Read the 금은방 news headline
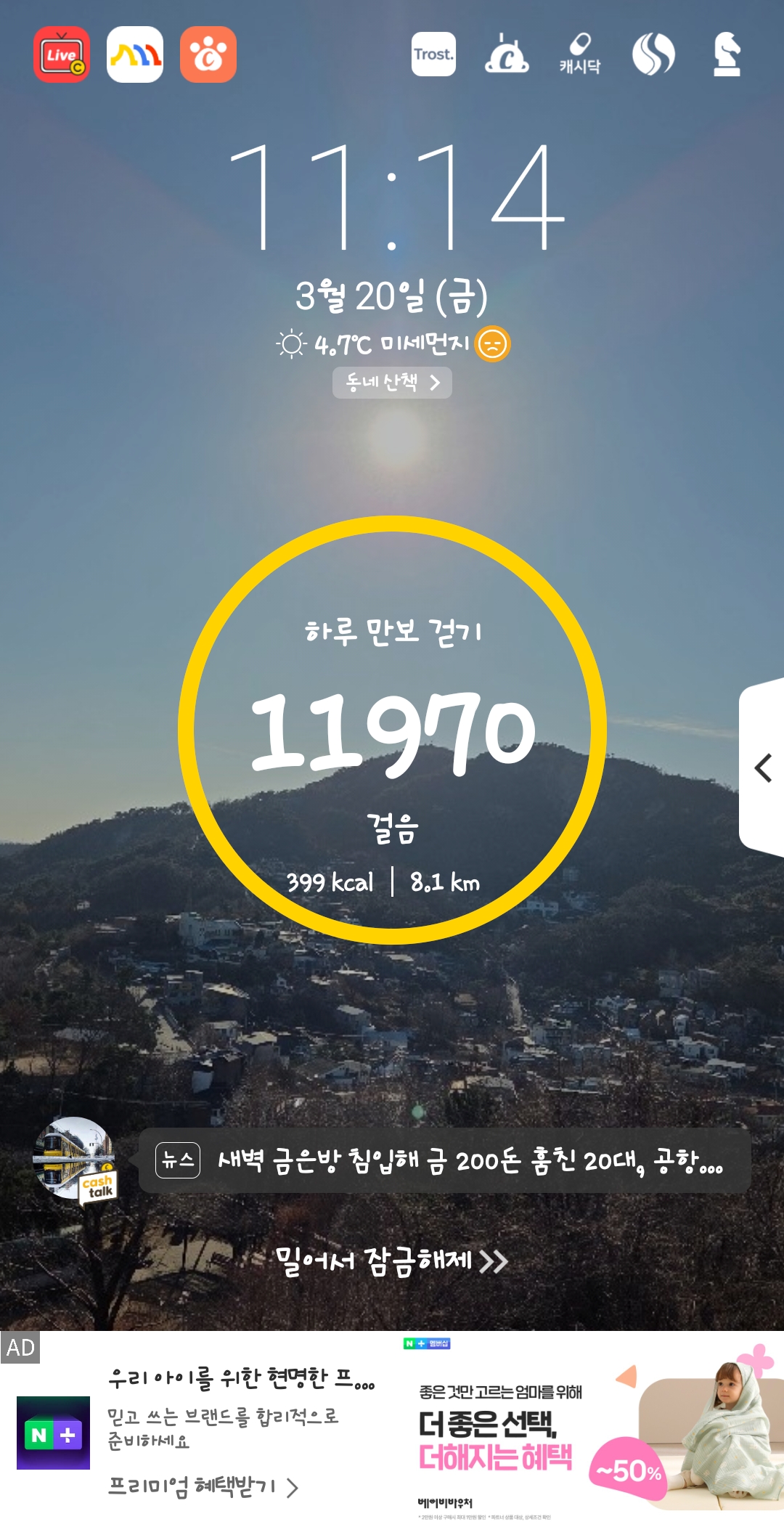The image size is (784, 1535). pyautogui.click(x=469, y=1161)
